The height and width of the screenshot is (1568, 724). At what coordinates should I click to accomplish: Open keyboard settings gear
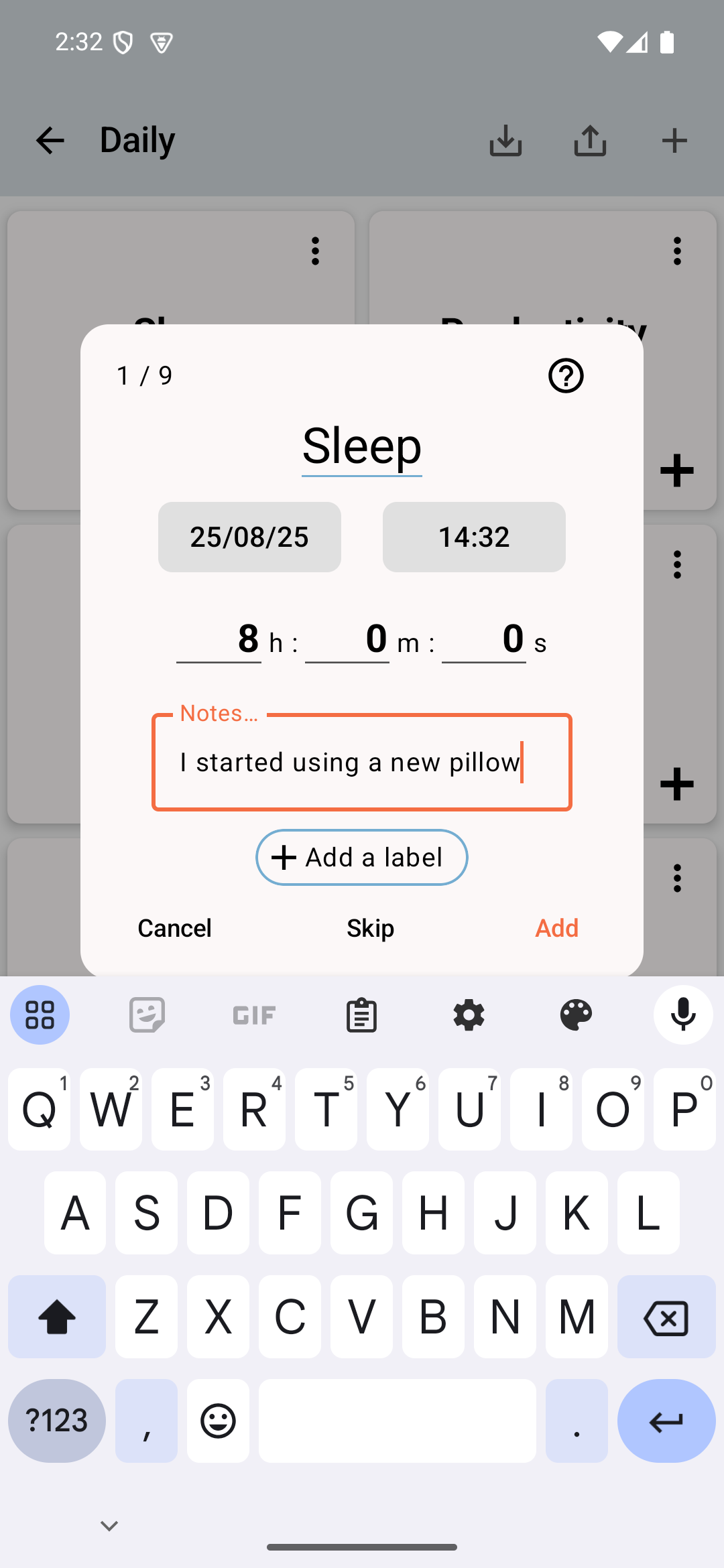(x=469, y=1015)
